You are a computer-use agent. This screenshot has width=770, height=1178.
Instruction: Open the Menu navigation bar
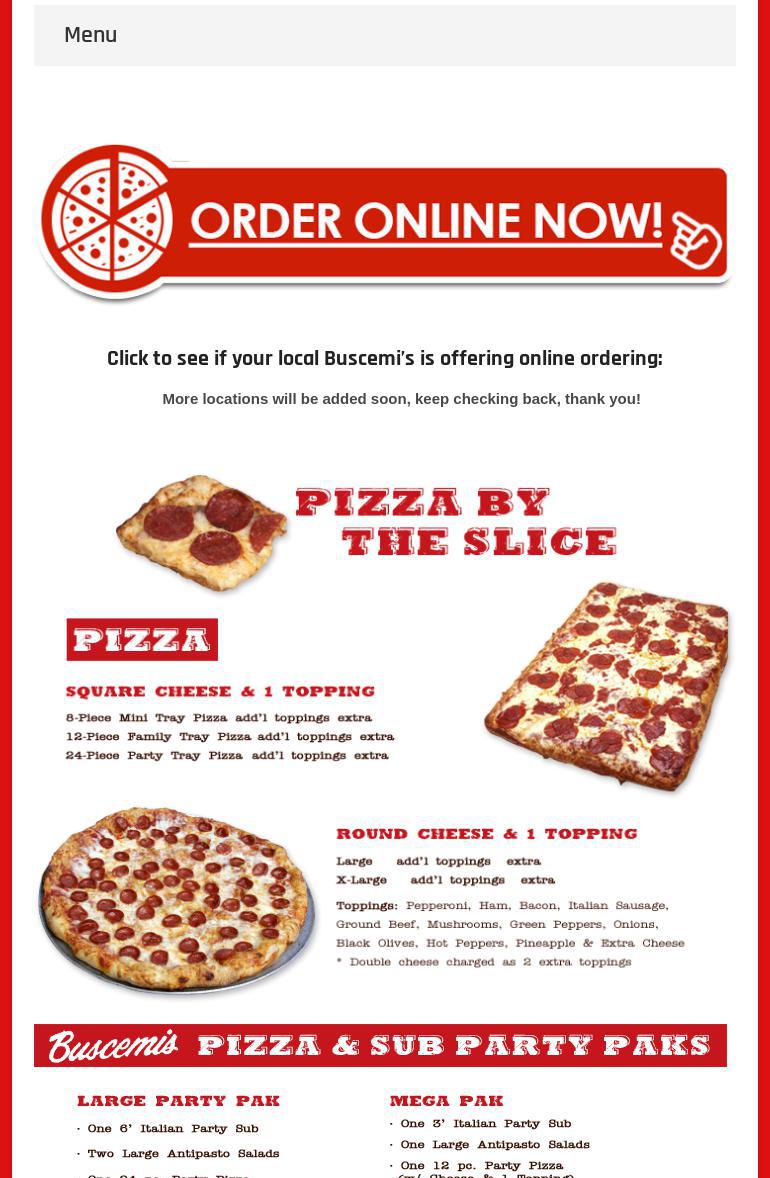click(90, 36)
